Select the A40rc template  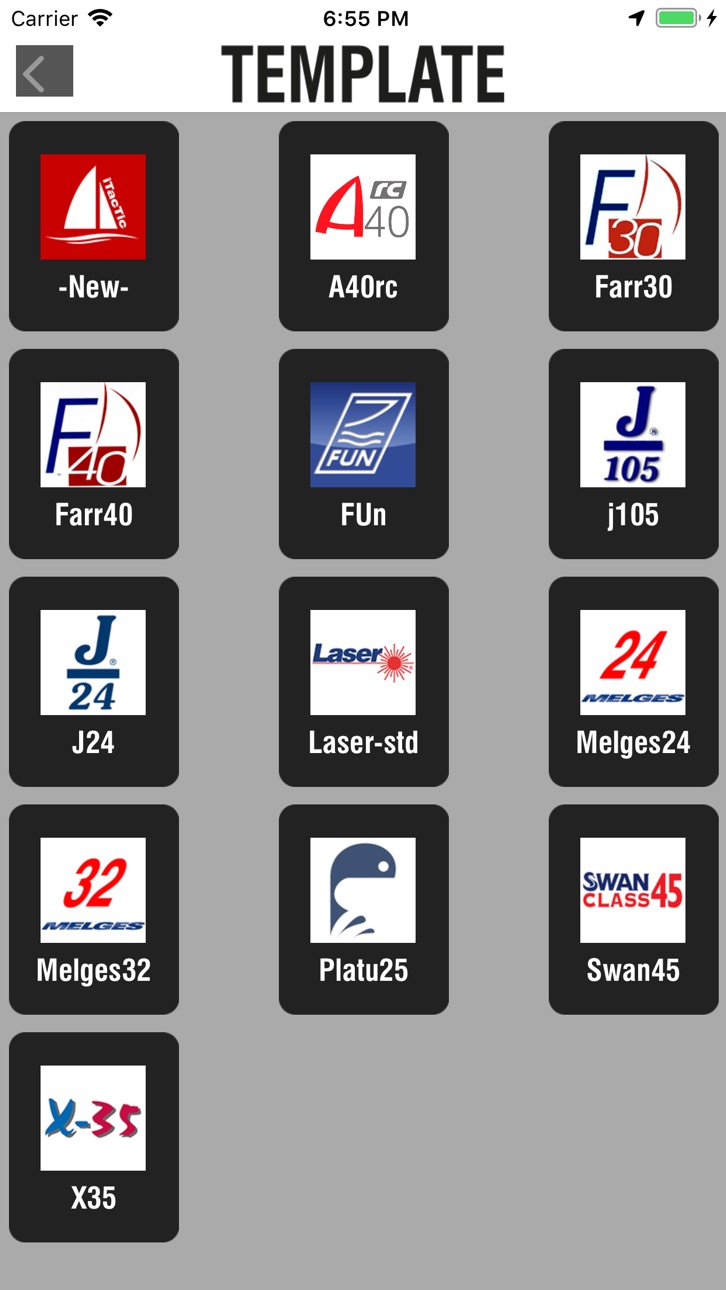click(364, 226)
